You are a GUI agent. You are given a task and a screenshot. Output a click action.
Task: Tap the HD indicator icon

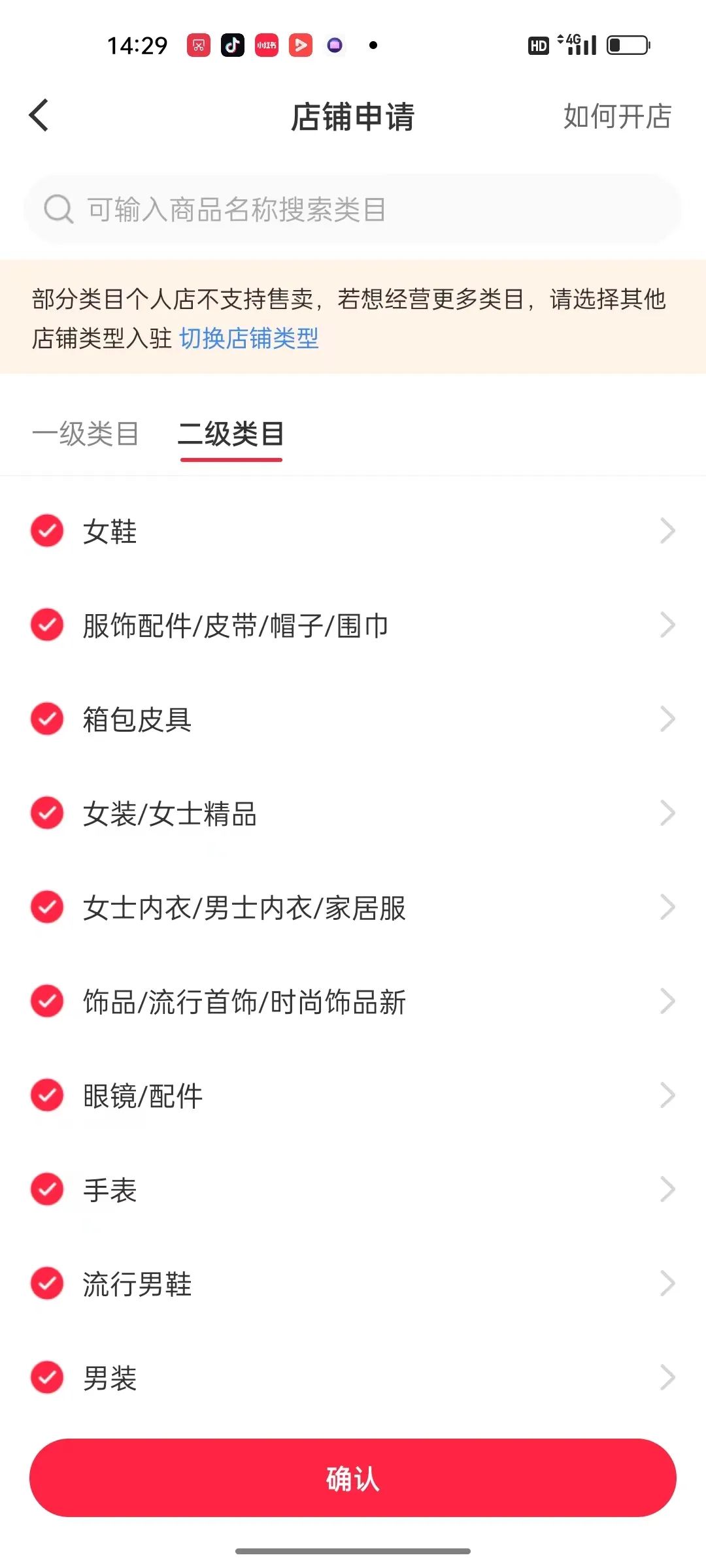coord(537,45)
